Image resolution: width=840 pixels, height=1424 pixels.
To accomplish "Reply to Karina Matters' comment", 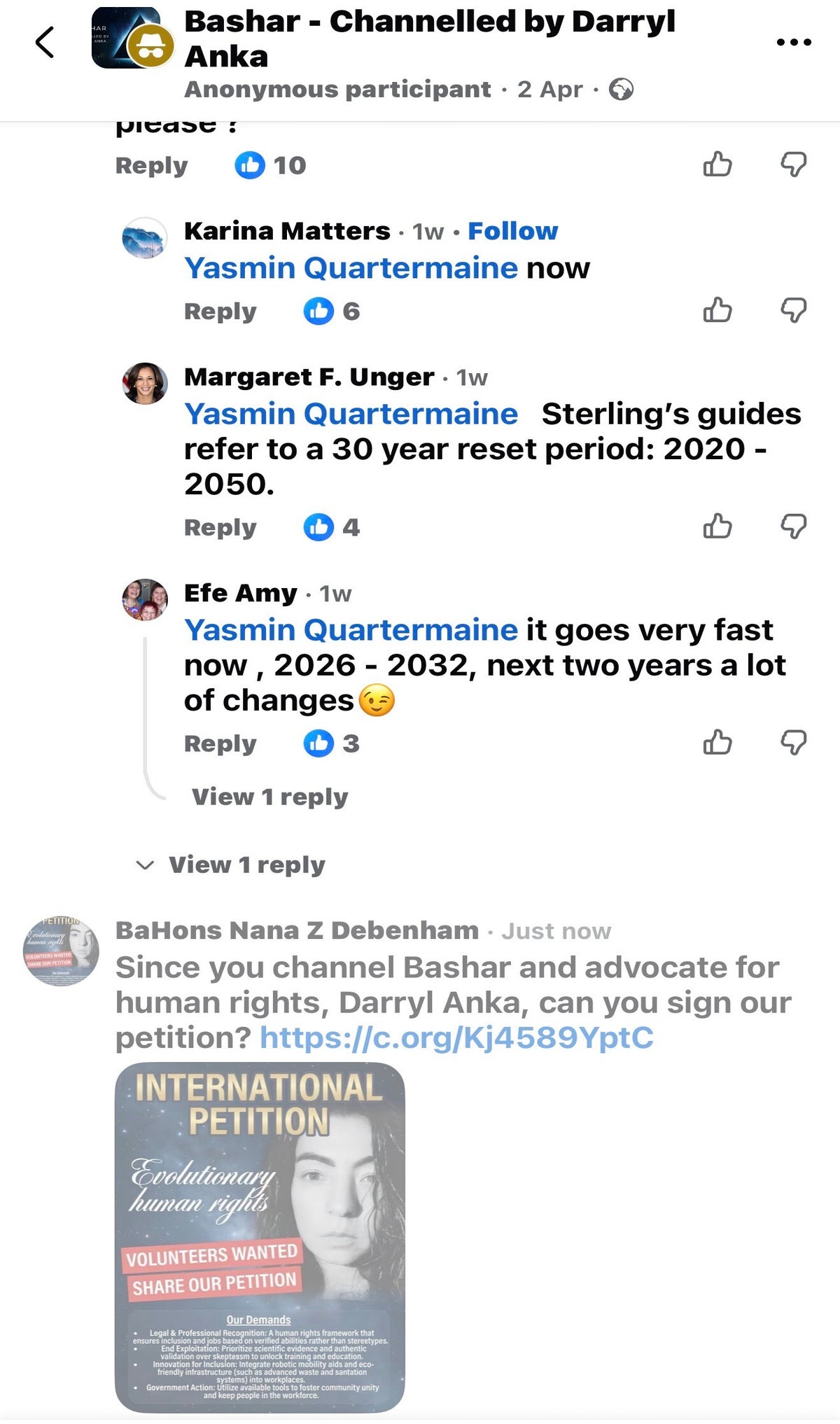I will 220,312.
